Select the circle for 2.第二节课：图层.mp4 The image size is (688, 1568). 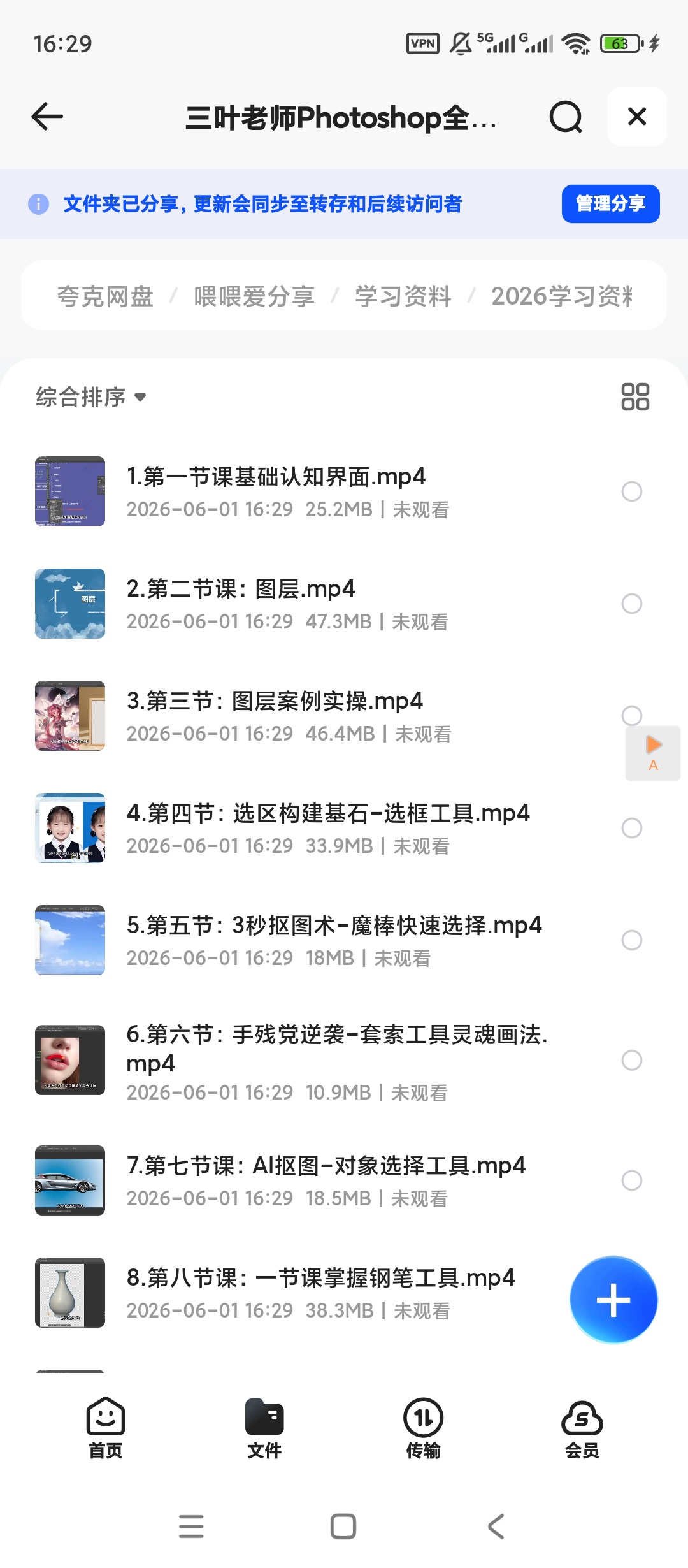click(631, 604)
